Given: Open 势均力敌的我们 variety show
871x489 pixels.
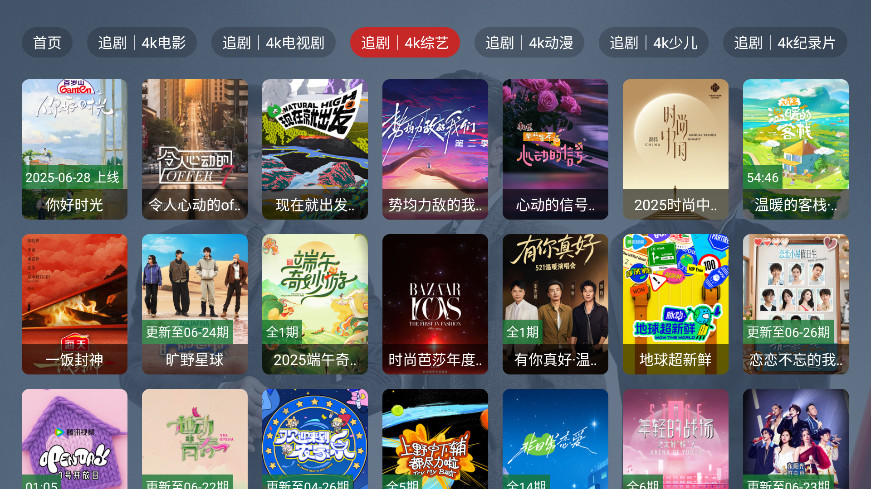Looking at the screenshot, I should [435, 148].
